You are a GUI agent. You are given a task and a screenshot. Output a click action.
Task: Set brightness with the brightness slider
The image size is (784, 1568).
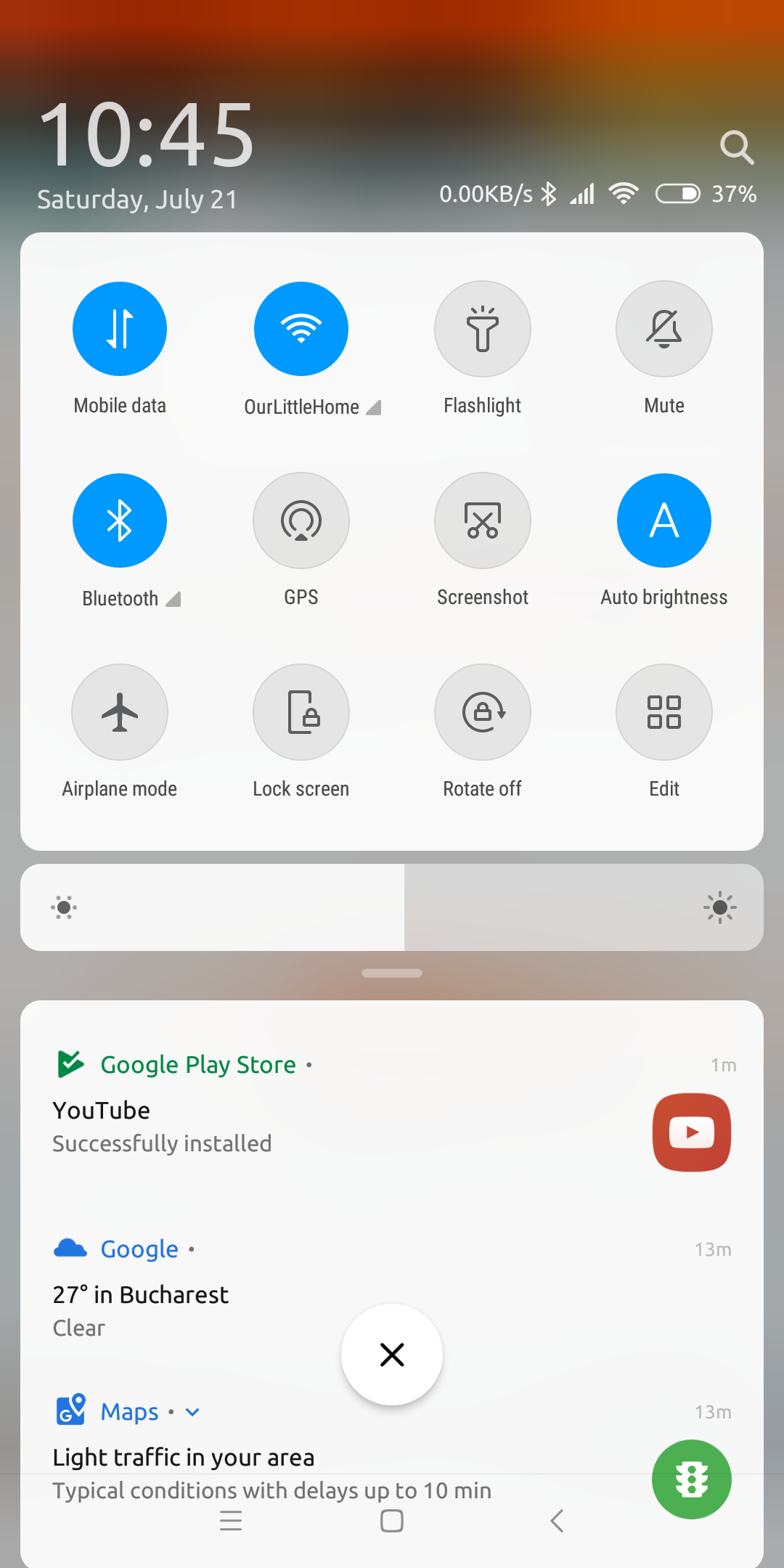392,907
